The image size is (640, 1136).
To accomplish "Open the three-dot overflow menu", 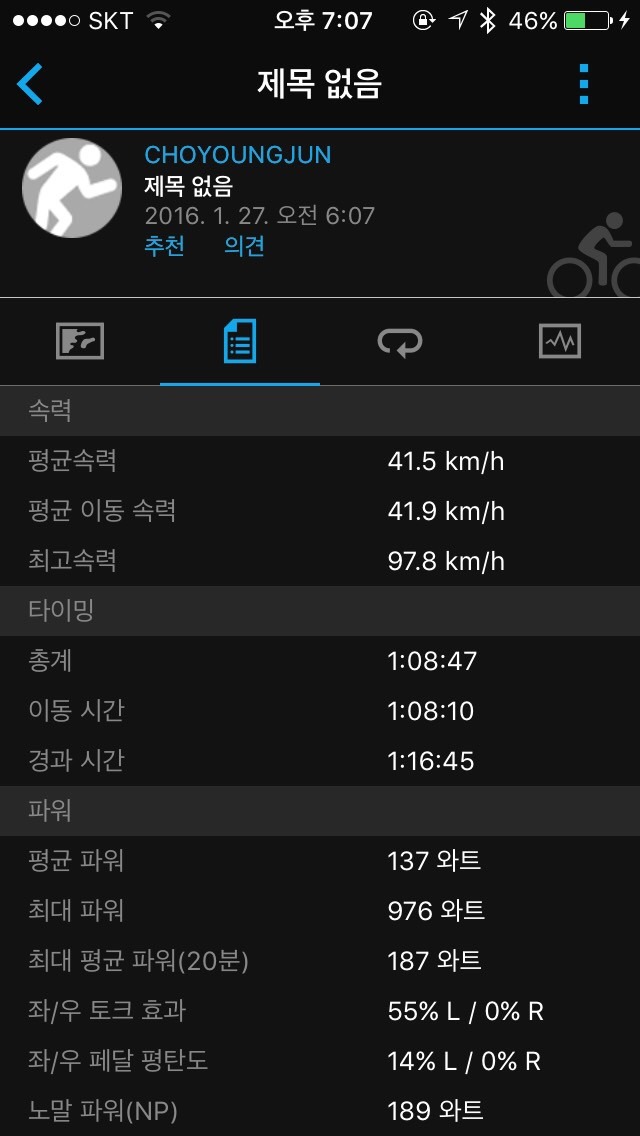I will pos(585,84).
